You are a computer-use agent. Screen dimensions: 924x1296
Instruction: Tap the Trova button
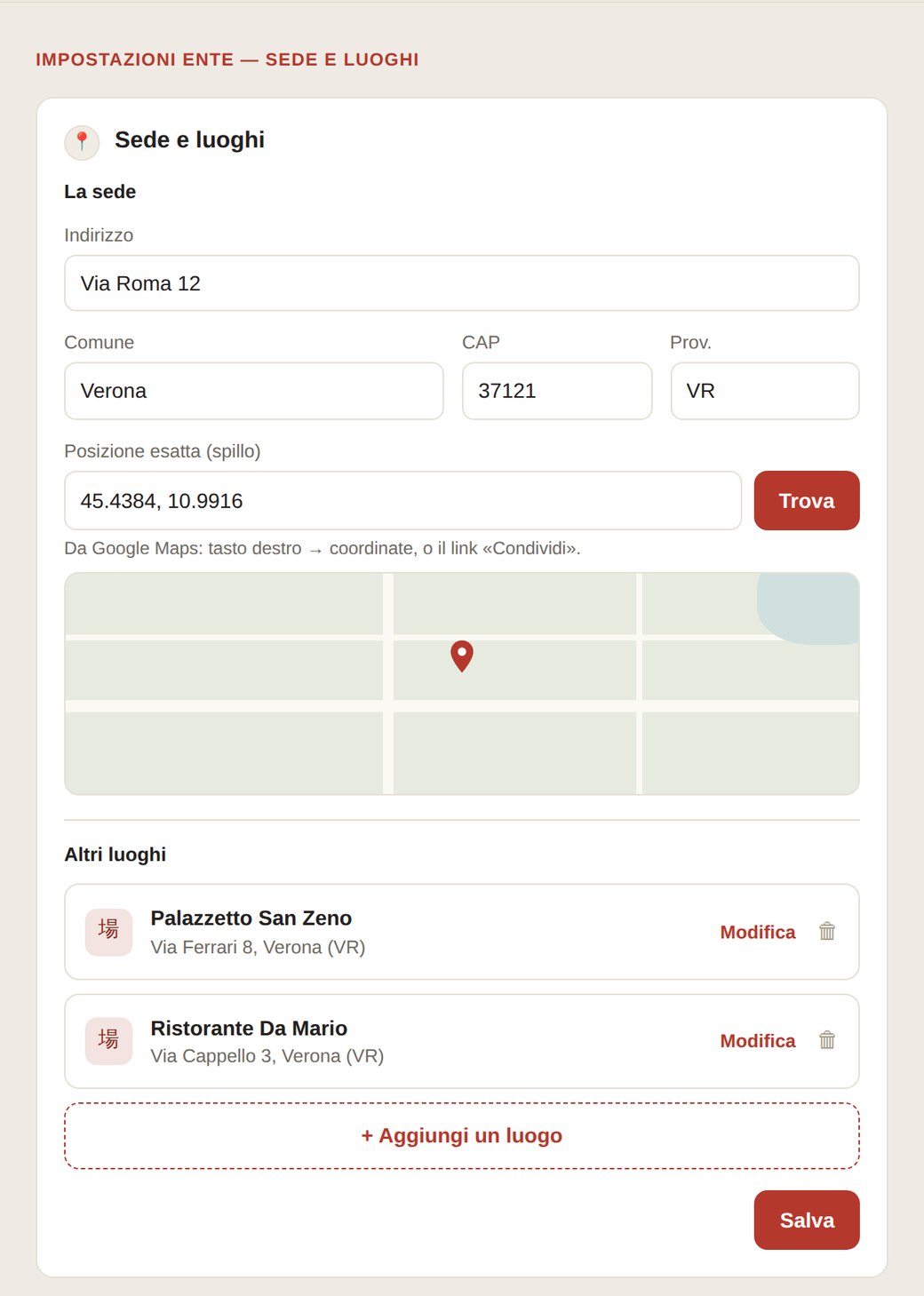pyautogui.click(x=807, y=501)
